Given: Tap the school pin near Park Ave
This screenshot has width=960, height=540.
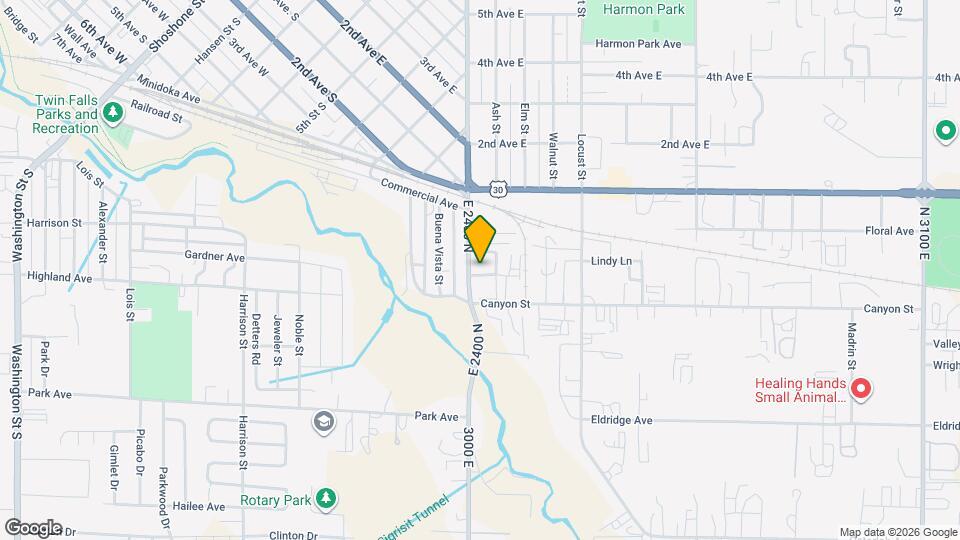Looking at the screenshot, I should [x=324, y=422].
